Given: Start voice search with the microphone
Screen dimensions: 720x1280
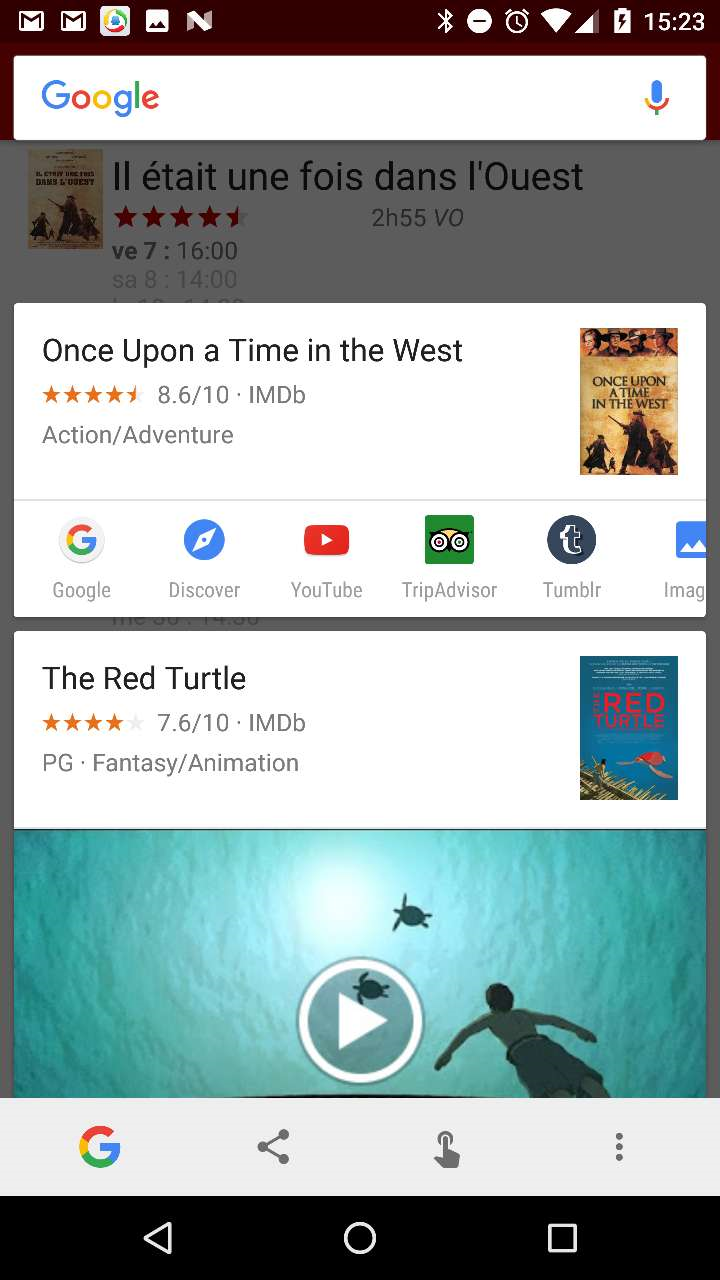Looking at the screenshot, I should pos(656,98).
